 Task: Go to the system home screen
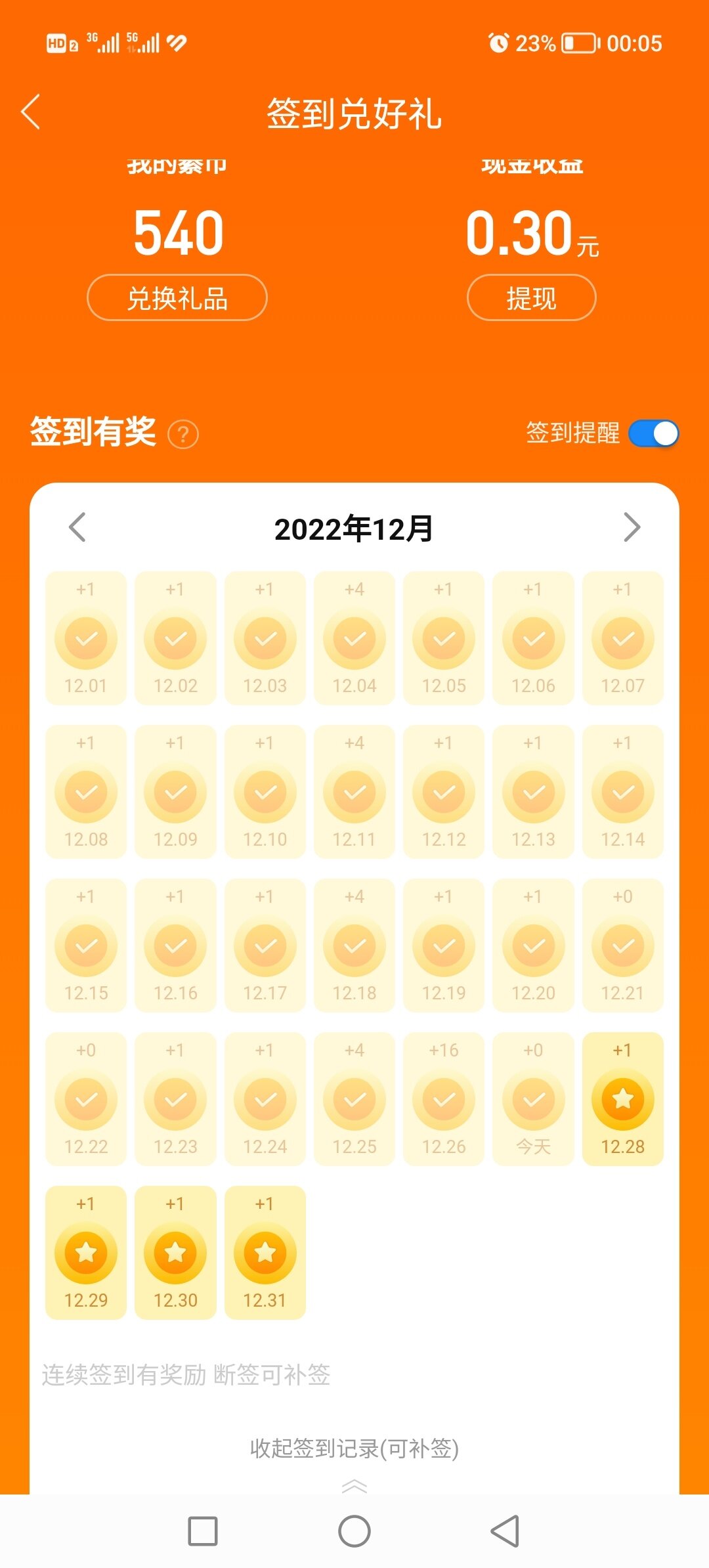[354, 1531]
